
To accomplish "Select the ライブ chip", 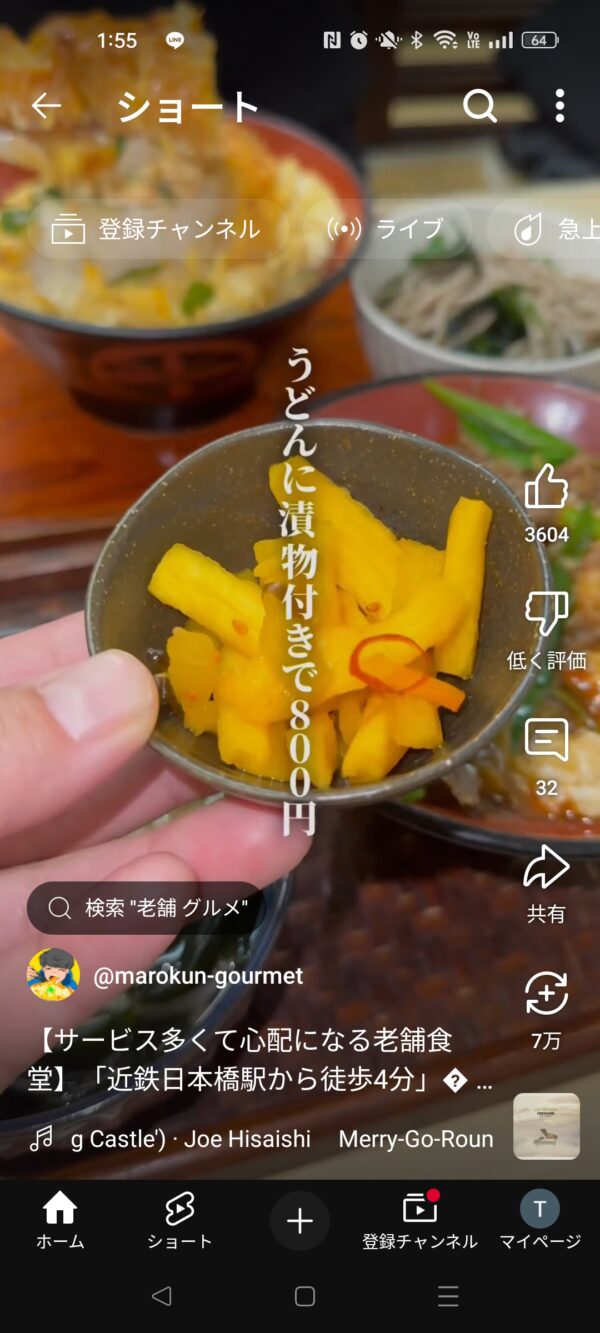I will (x=387, y=230).
